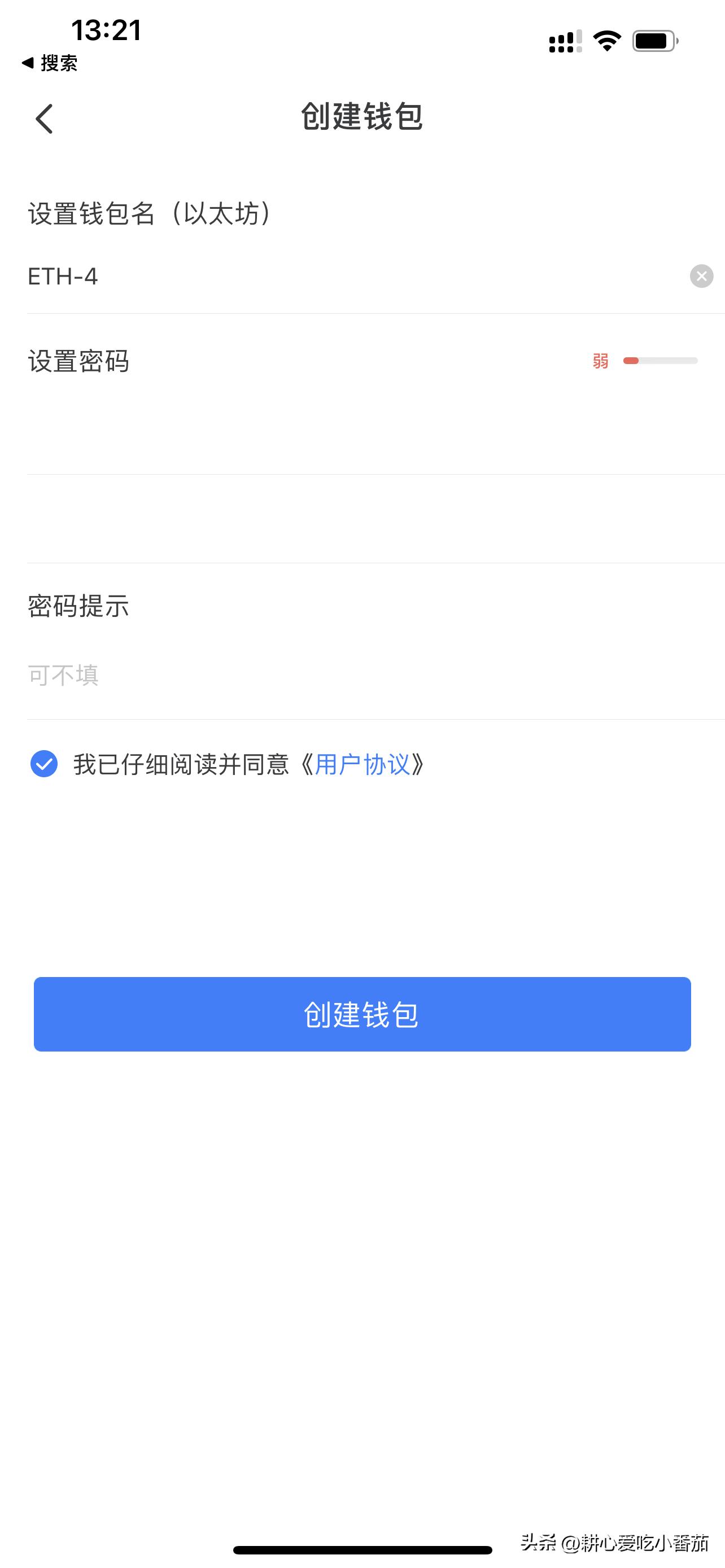The height and width of the screenshot is (1568, 725).
Task: Clear the ETH-4 wallet name
Action: coord(701,277)
